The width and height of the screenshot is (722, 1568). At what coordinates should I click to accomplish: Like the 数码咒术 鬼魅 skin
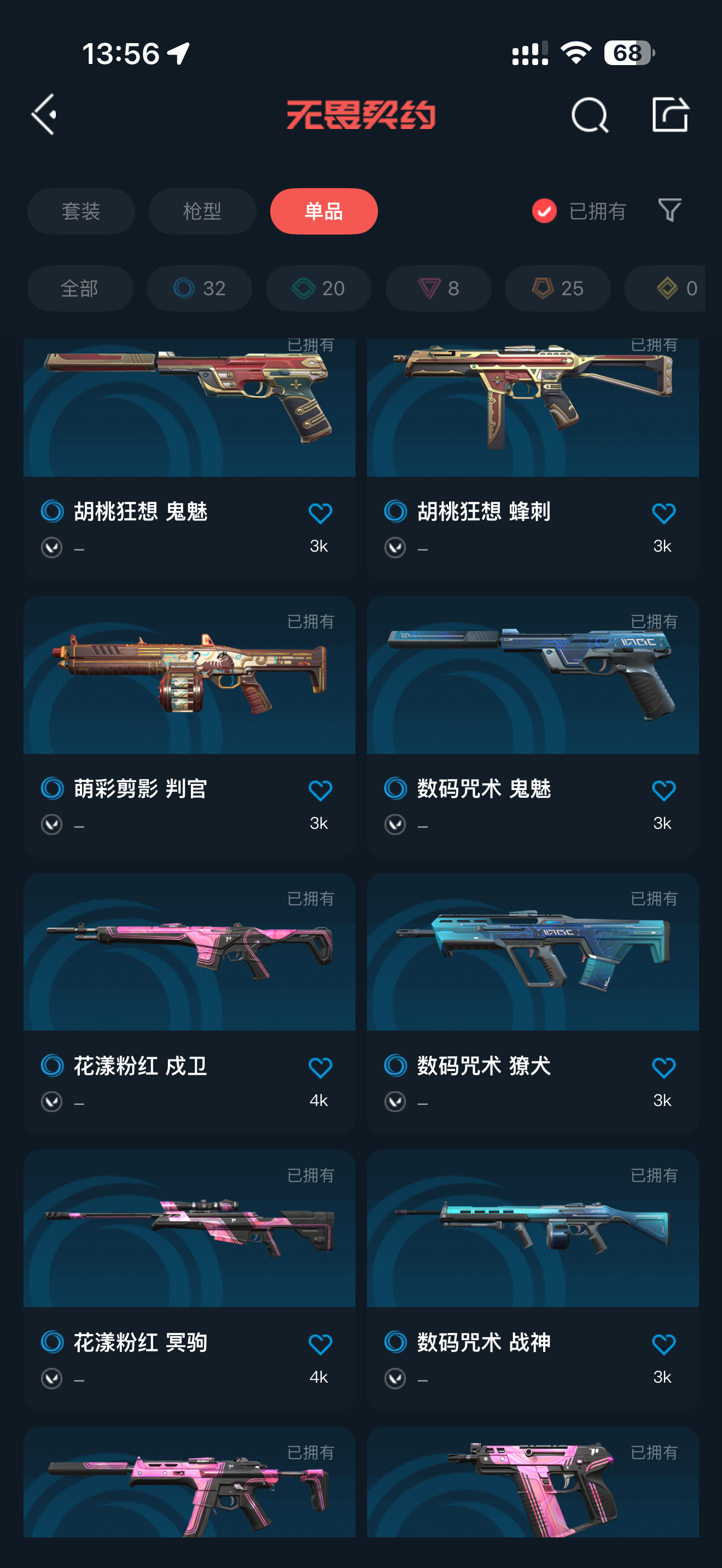point(663,790)
